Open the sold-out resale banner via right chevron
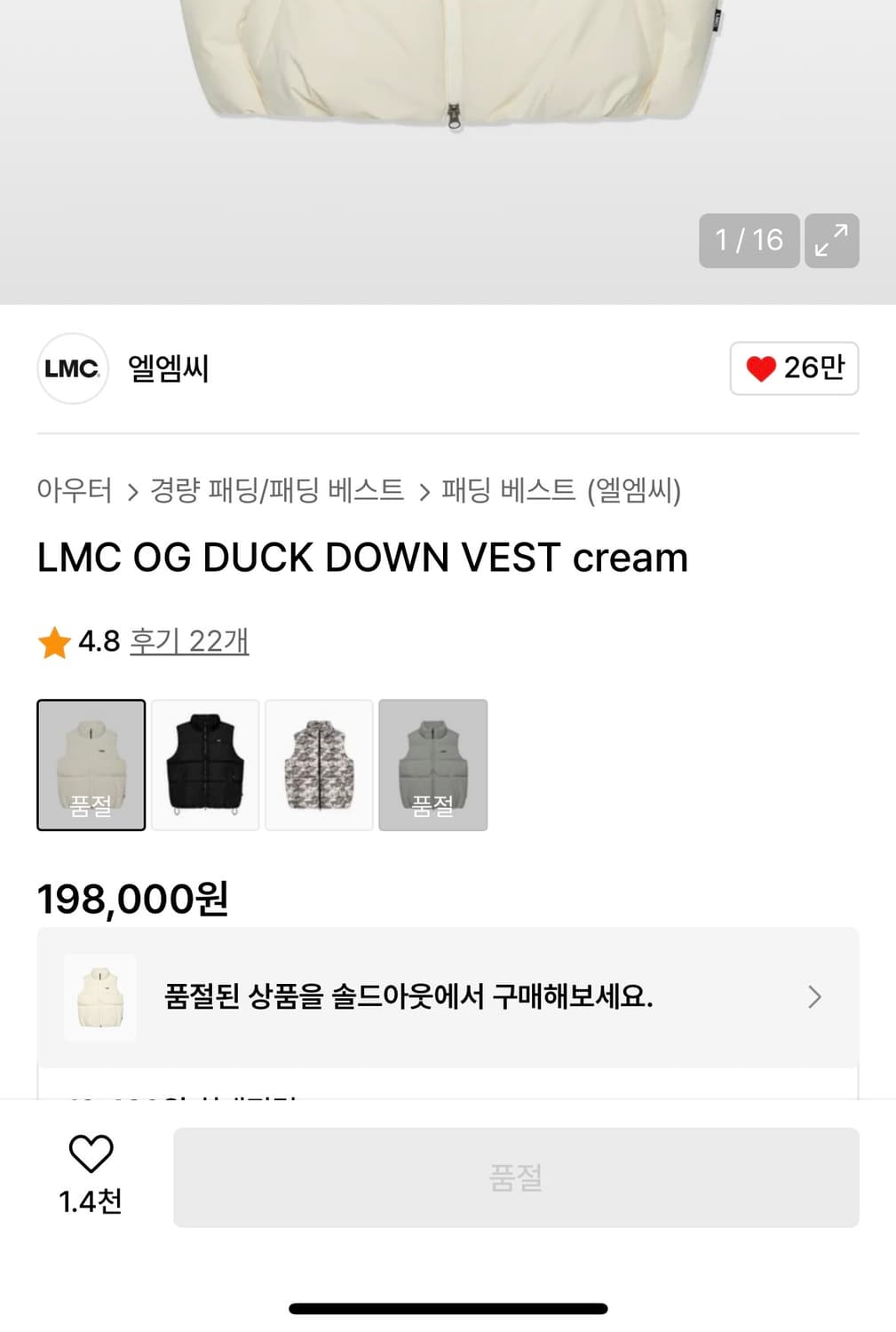This screenshot has height=1332, width=896. [x=814, y=997]
